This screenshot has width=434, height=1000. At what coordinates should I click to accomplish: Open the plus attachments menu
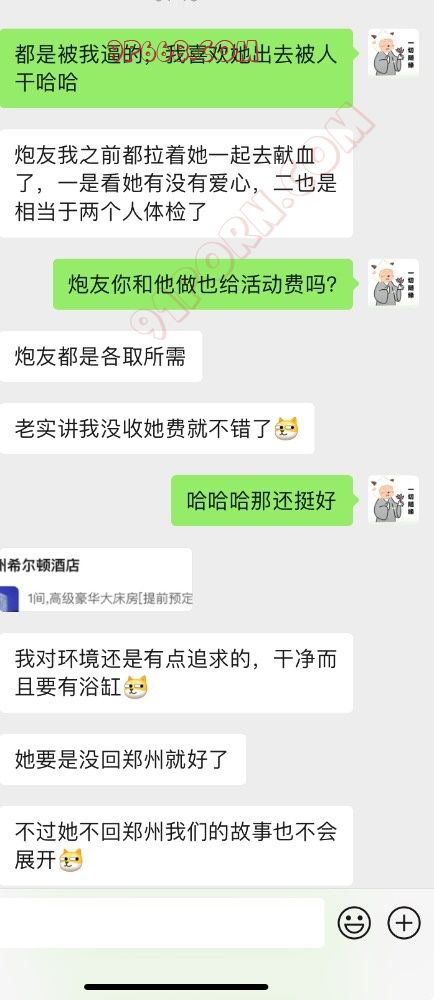click(404, 922)
